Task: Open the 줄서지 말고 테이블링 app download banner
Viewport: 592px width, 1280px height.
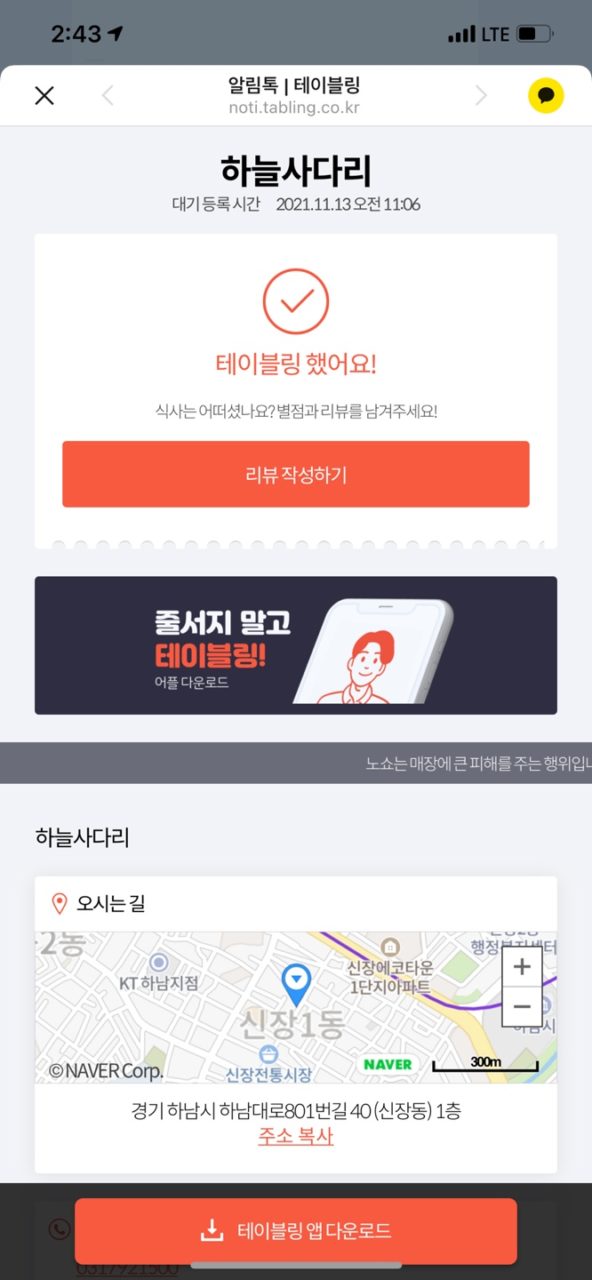Action: (296, 645)
